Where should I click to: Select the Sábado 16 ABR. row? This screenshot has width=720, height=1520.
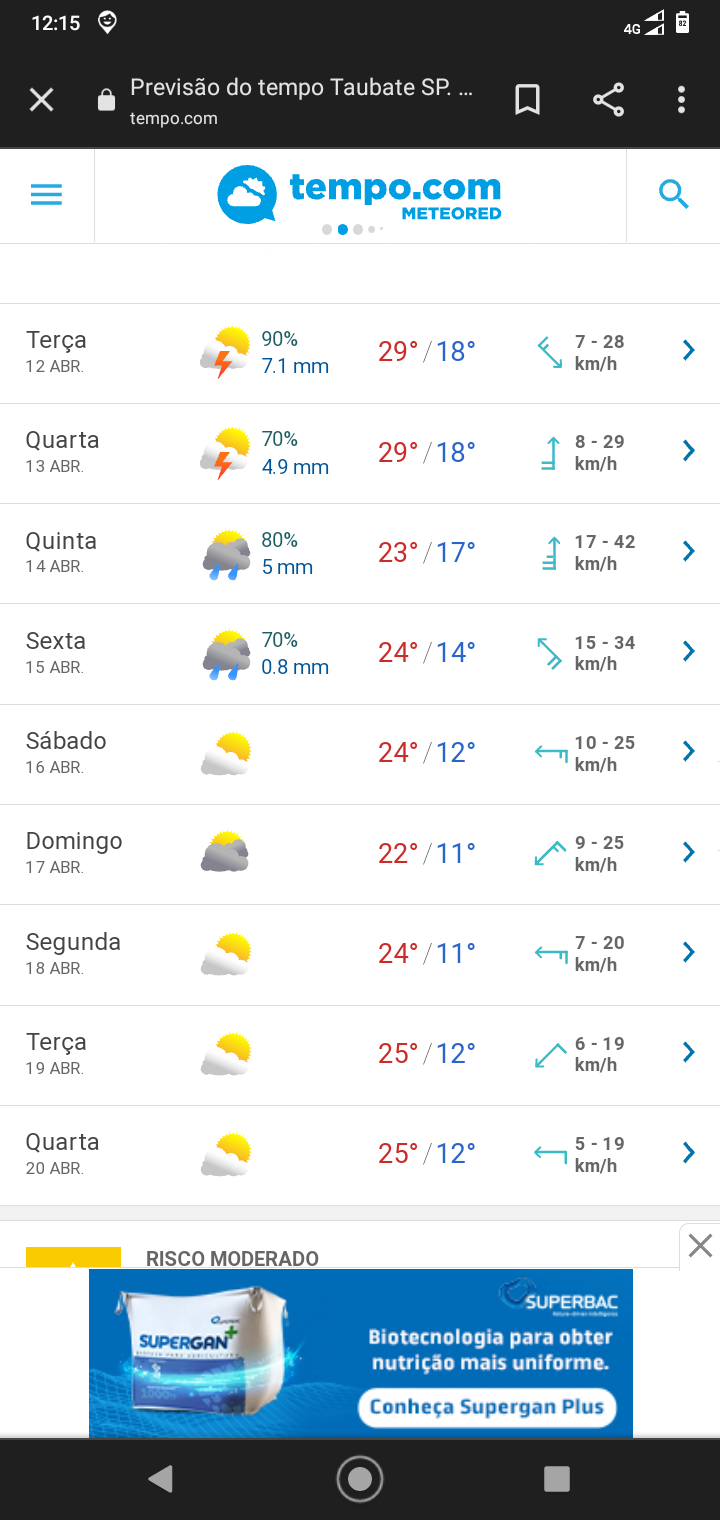point(360,754)
